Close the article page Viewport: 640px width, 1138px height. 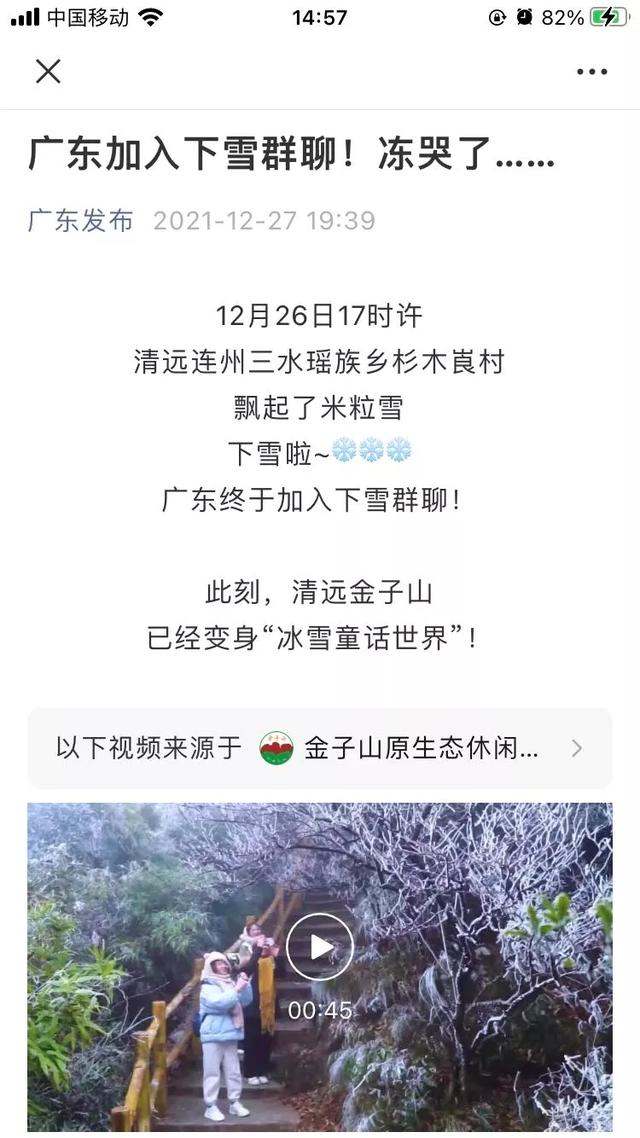[48, 71]
